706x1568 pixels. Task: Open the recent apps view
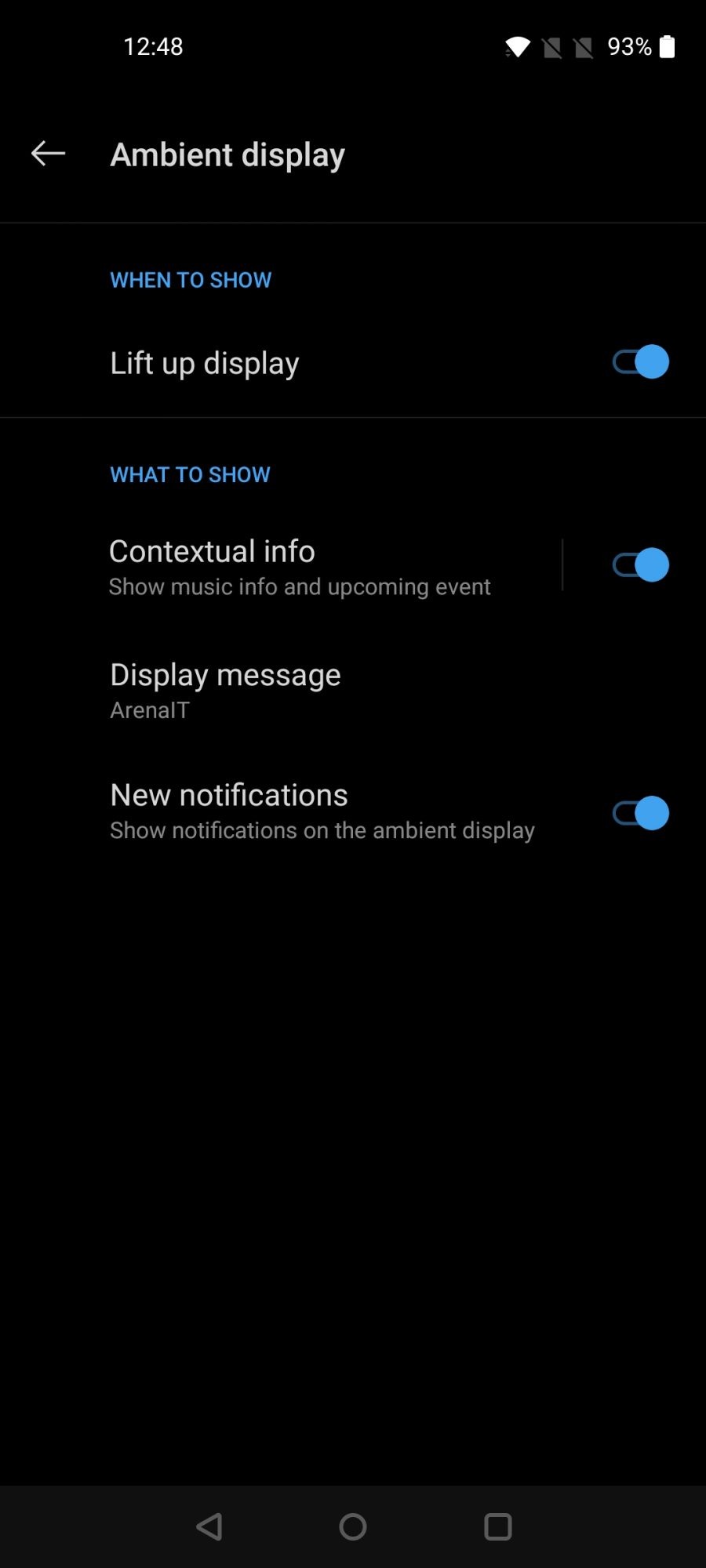pyautogui.click(x=498, y=1526)
